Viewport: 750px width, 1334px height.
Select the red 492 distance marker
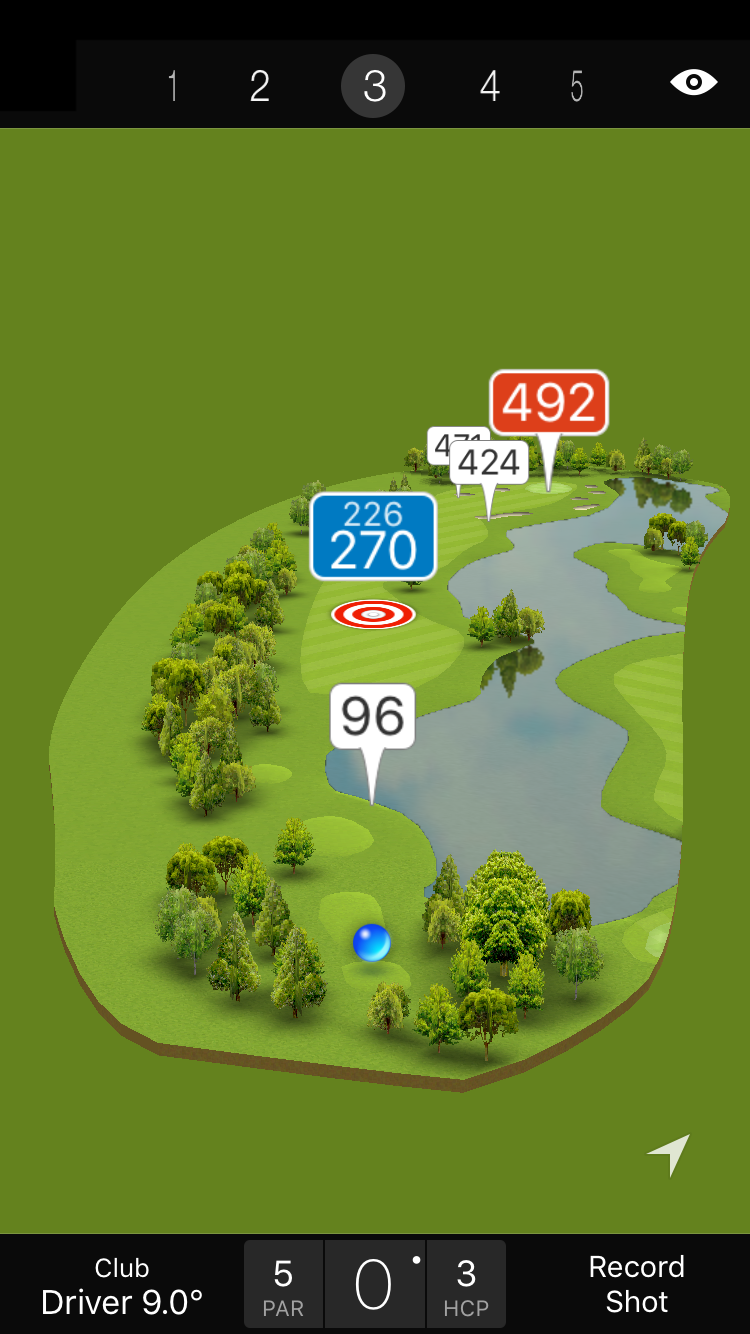tap(549, 402)
